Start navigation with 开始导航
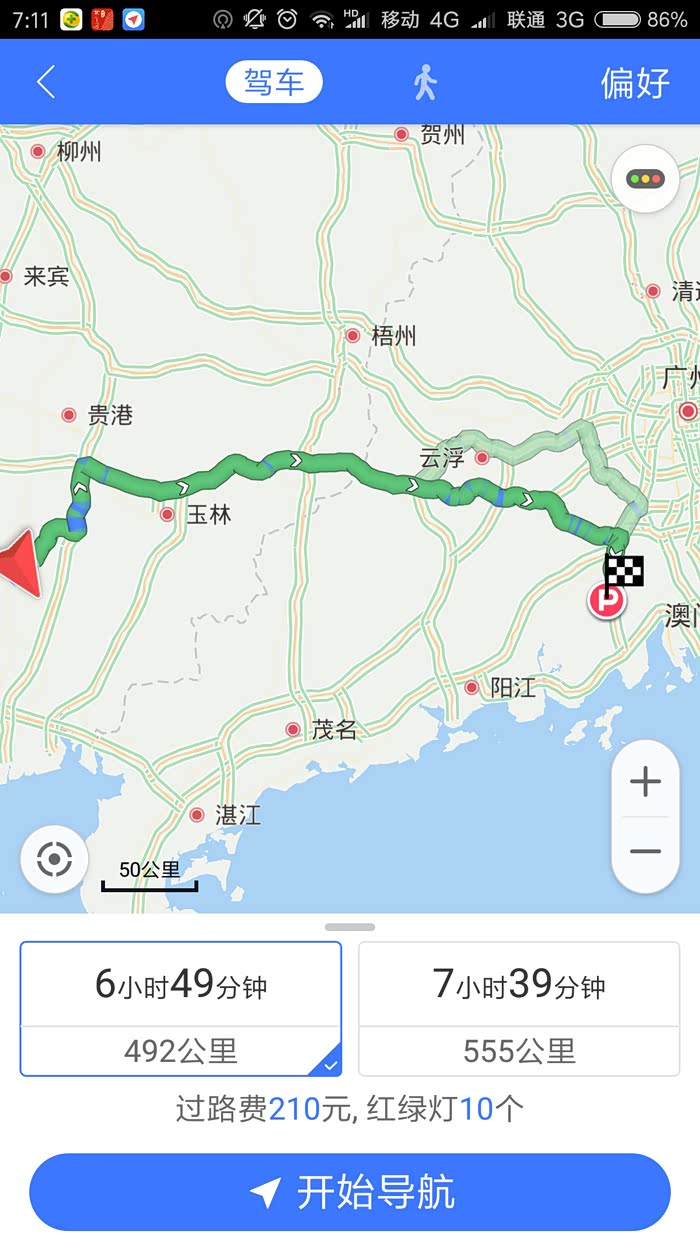The image size is (700, 1244). [350, 1192]
